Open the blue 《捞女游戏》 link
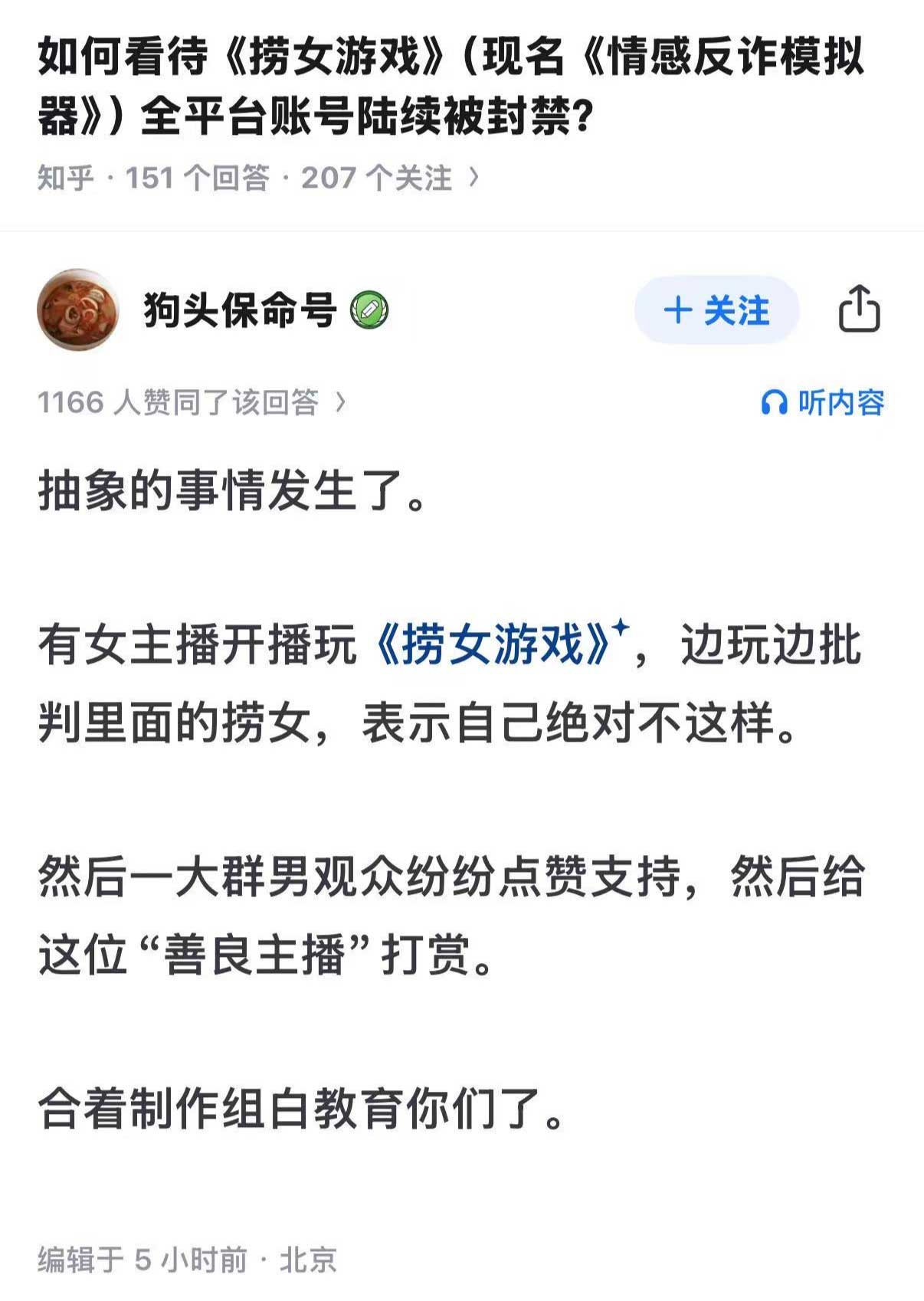 pos(494,644)
